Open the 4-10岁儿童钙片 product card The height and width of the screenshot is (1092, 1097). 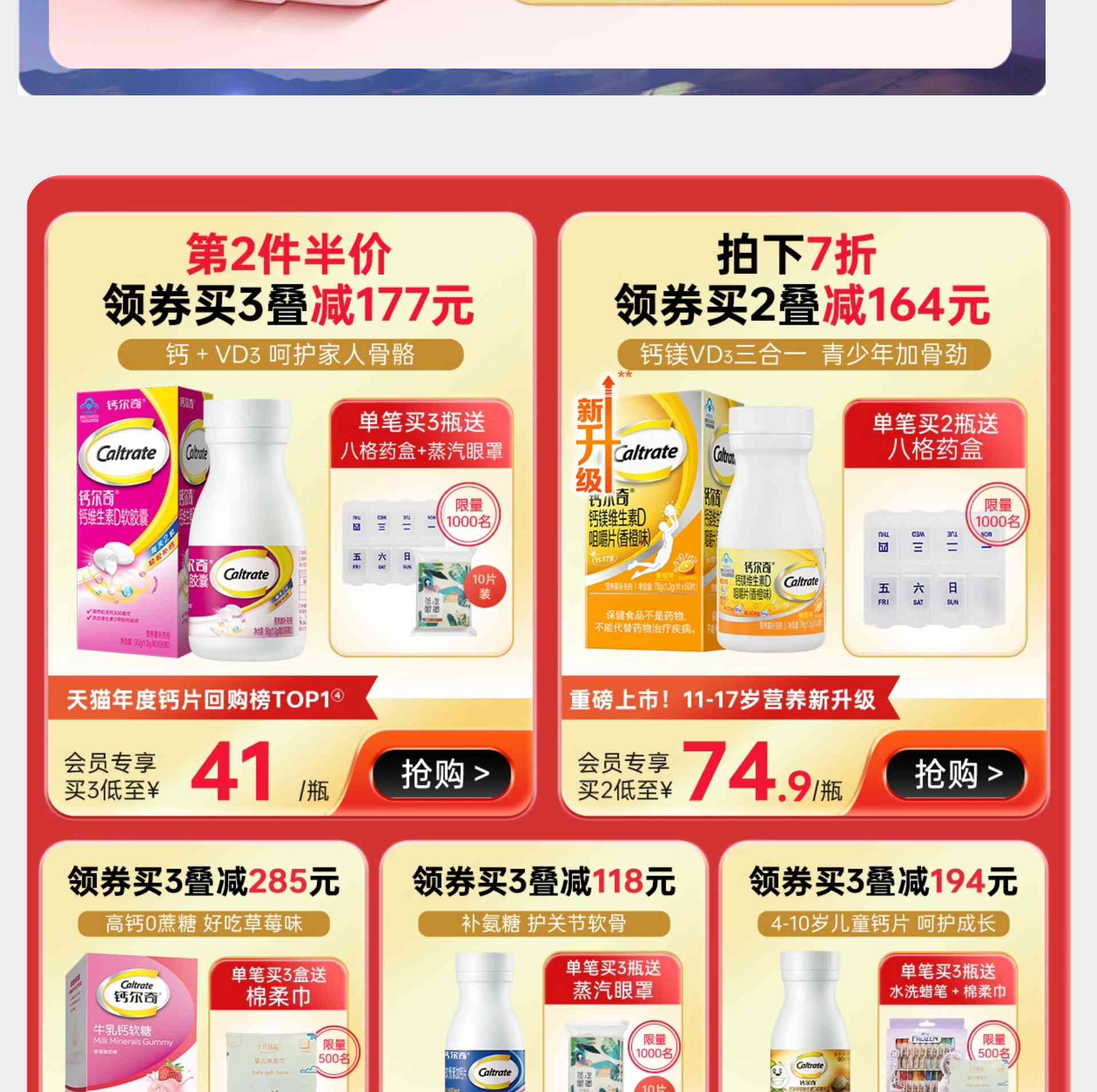coord(883,971)
